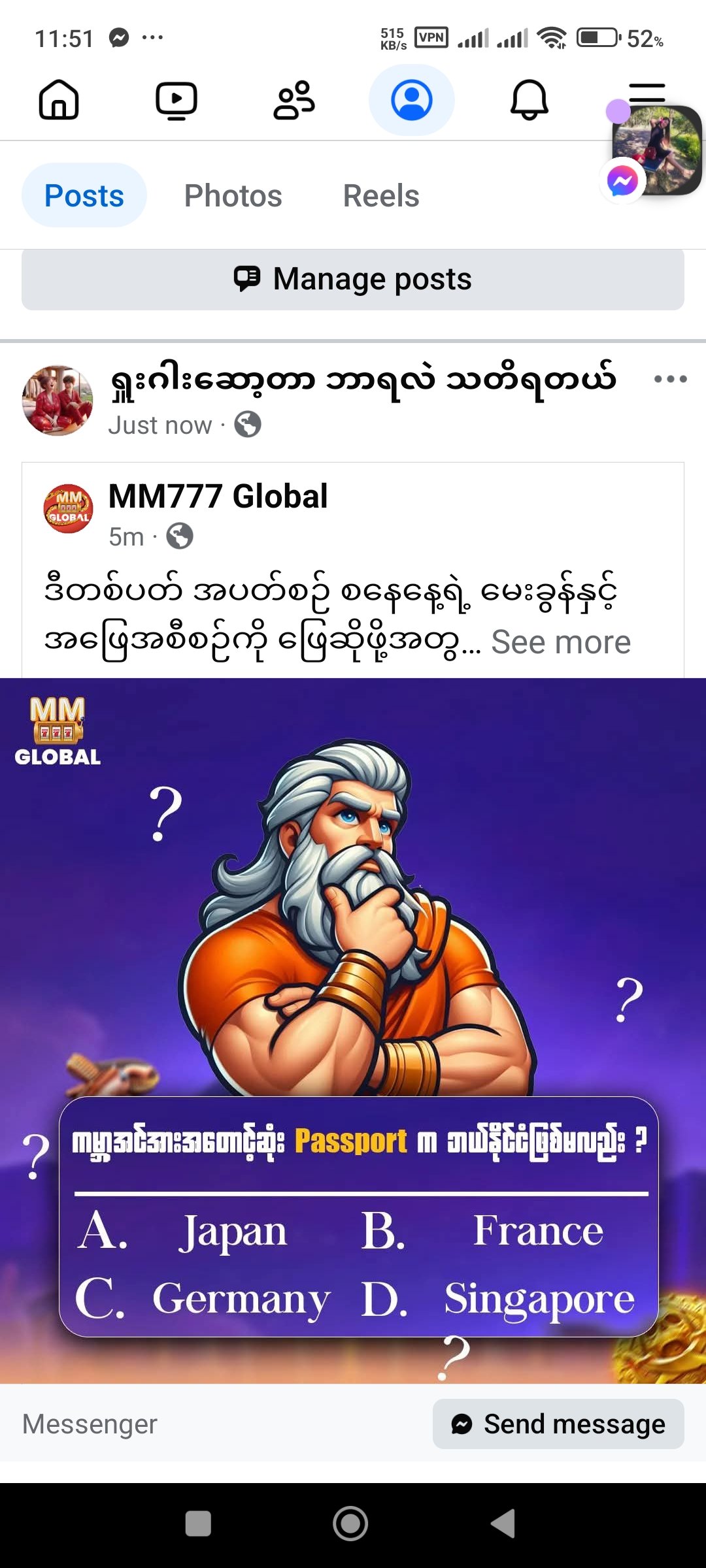Screen dimensions: 706x1568
Task: Open the video tab
Action: [176, 100]
